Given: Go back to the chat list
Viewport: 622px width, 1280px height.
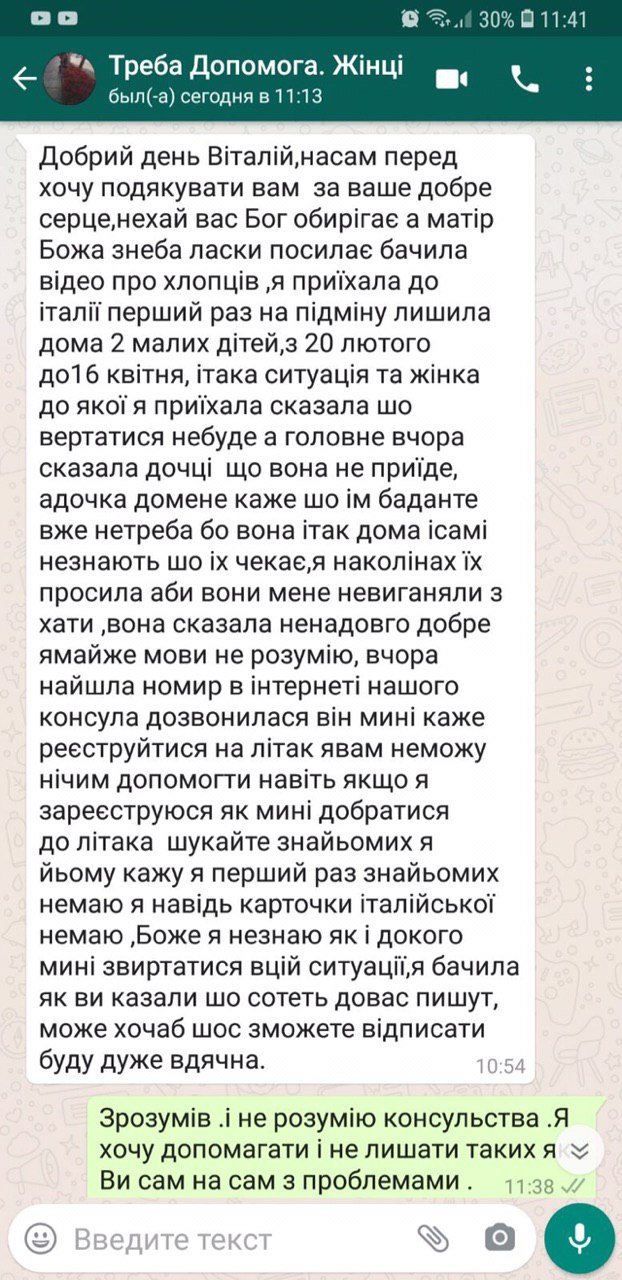Looking at the screenshot, I should click(x=24, y=80).
